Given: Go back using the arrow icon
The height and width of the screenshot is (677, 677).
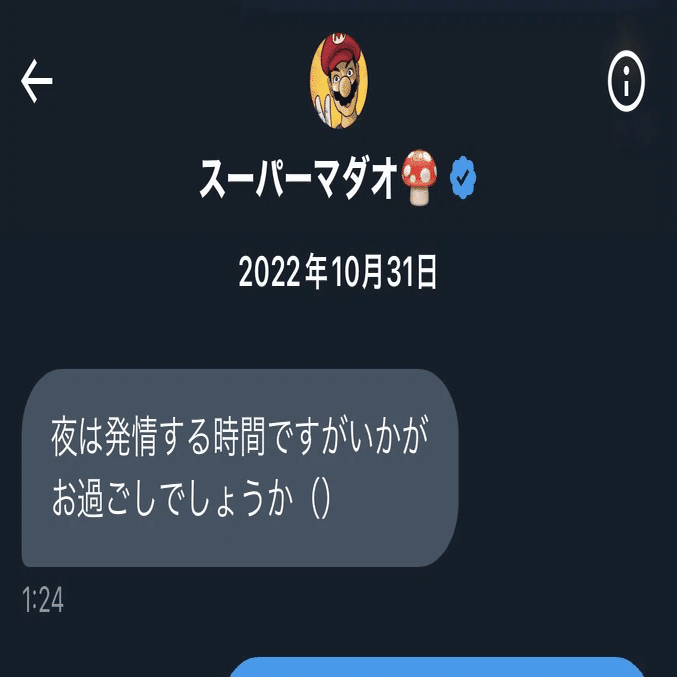Looking at the screenshot, I should (37, 81).
